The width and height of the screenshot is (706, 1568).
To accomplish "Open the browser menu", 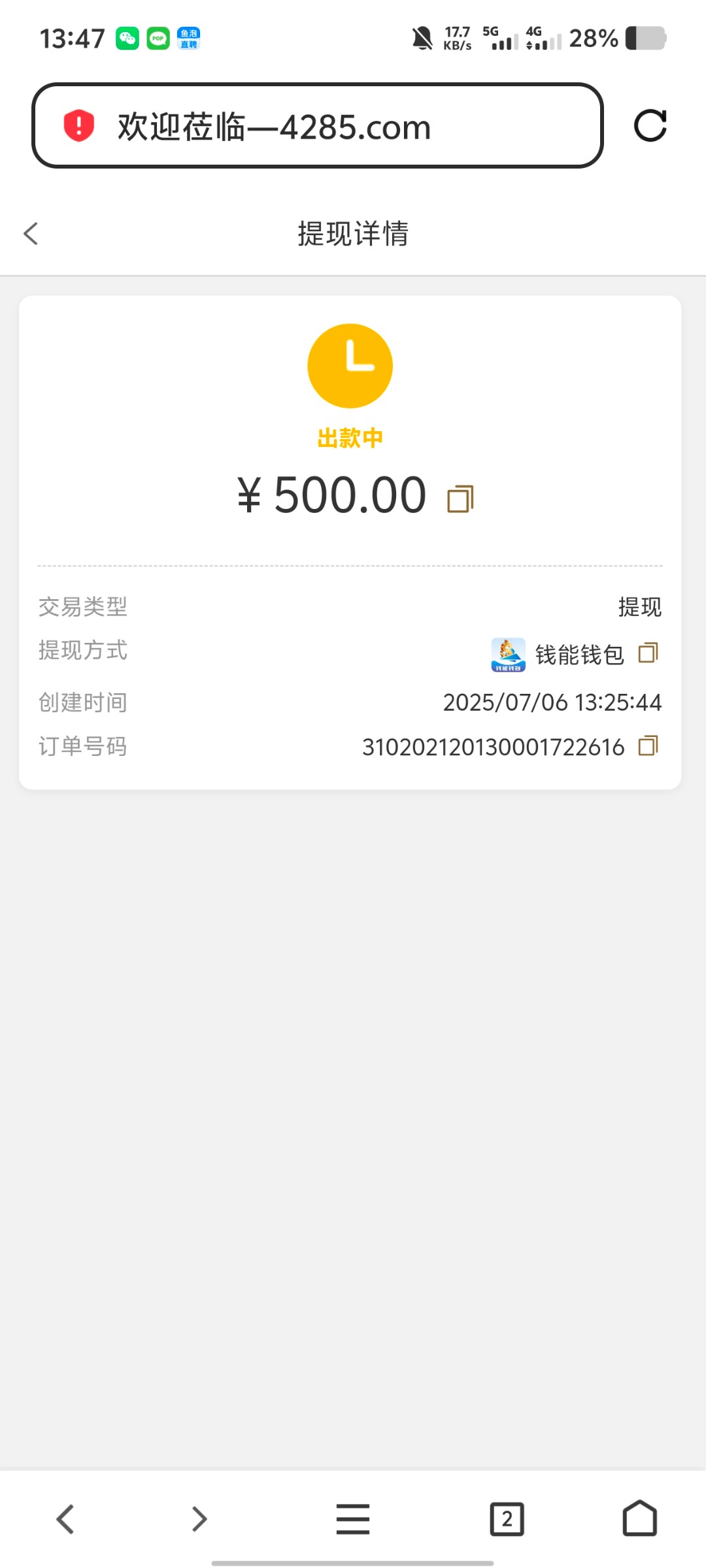I will pyautogui.click(x=353, y=1518).
